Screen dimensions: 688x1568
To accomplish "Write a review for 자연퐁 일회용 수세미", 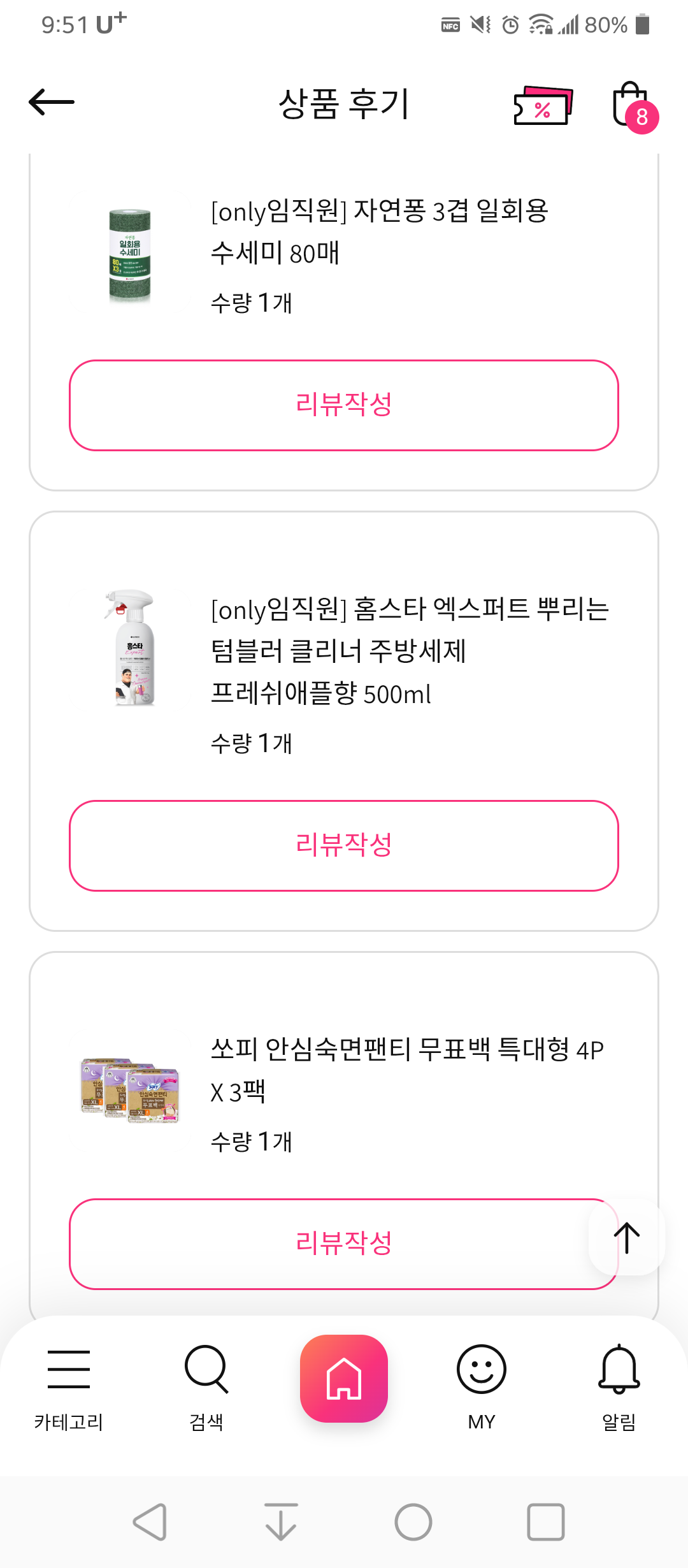I will tap(344, 405).
